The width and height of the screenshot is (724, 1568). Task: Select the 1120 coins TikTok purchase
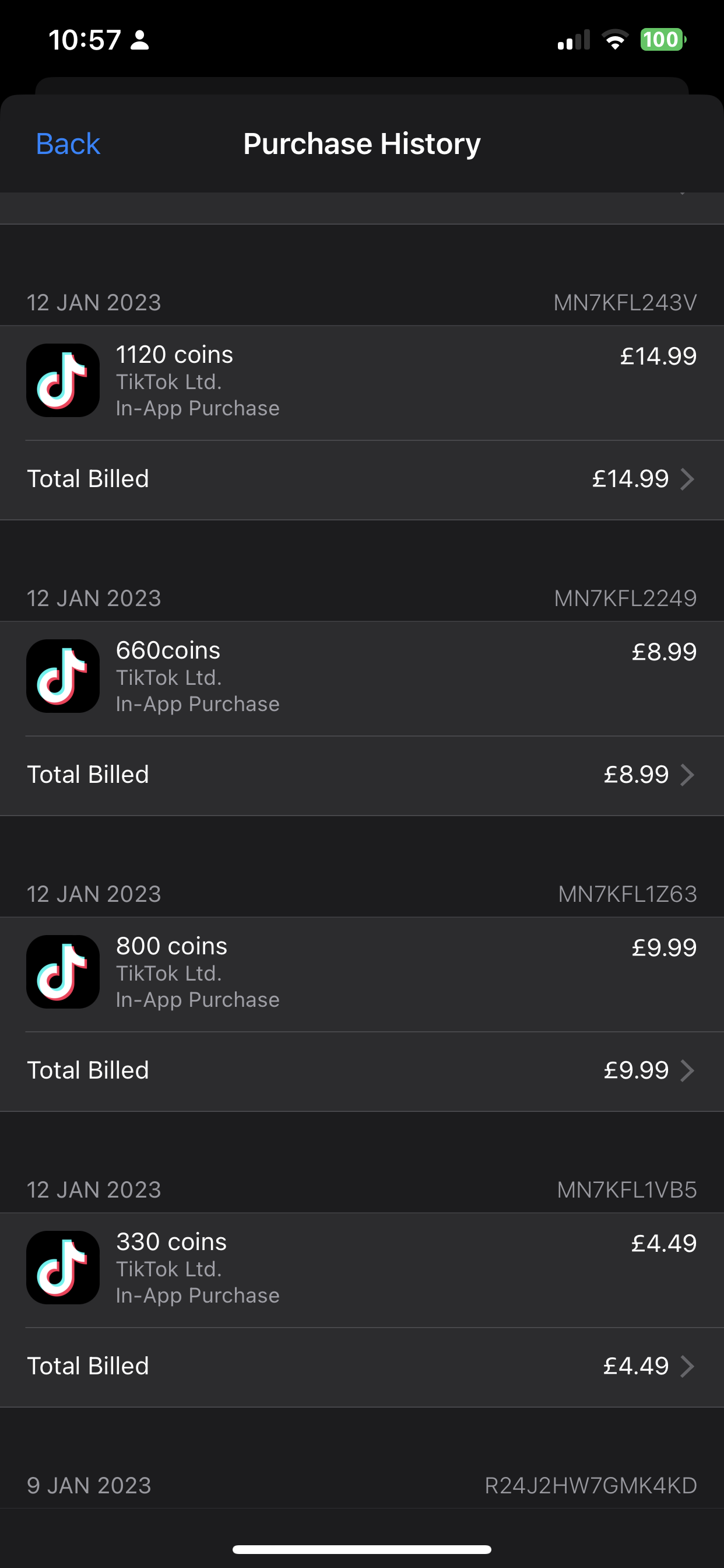[x=361, y=381]
